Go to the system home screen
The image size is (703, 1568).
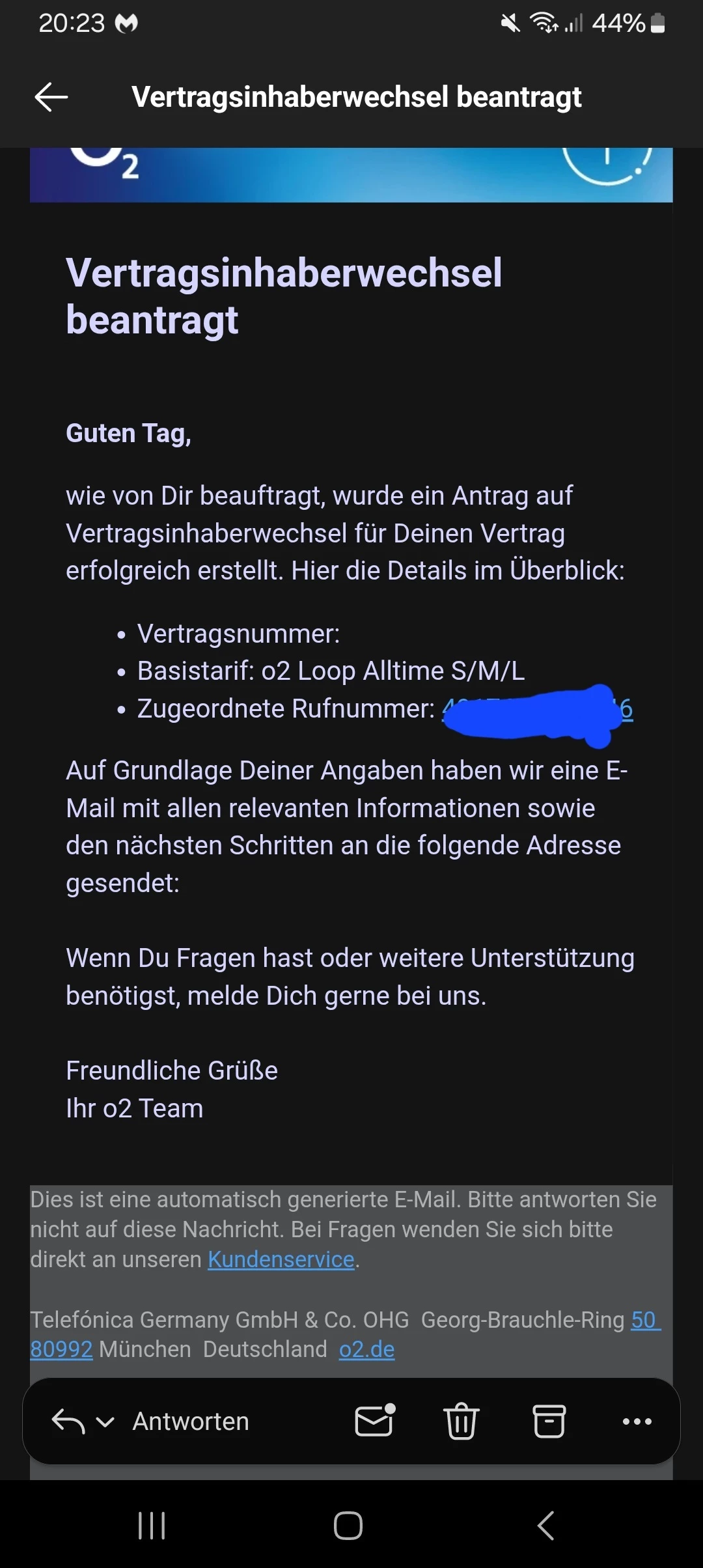point(348,1525)
